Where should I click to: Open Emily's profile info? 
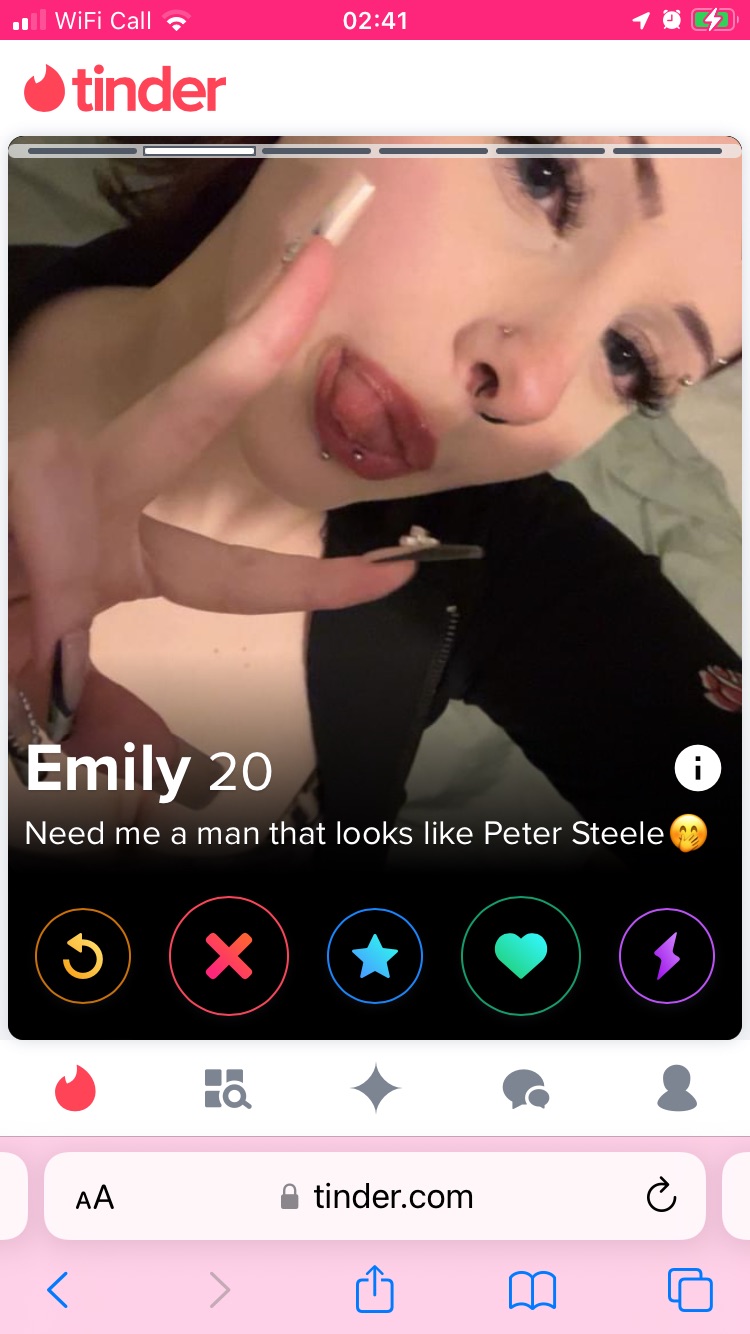coord(697,768)
